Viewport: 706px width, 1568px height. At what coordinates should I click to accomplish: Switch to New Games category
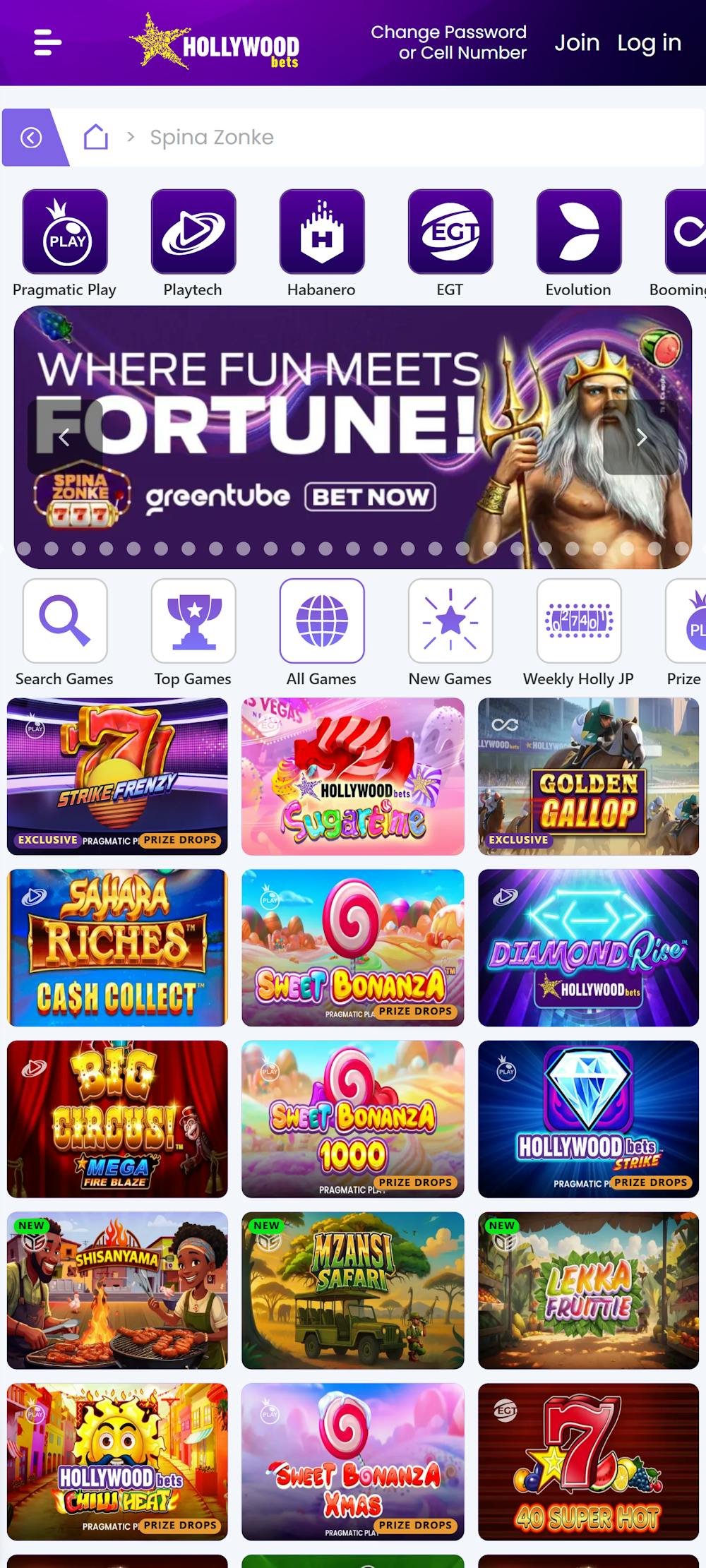(450, 621)
